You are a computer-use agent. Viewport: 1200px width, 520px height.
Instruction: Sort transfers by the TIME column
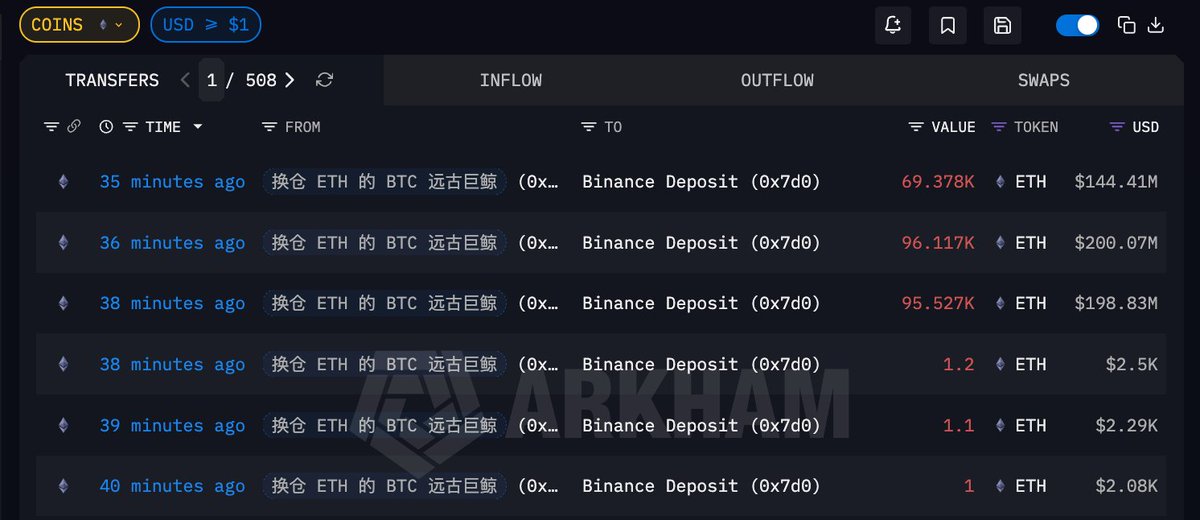(163, 127)
